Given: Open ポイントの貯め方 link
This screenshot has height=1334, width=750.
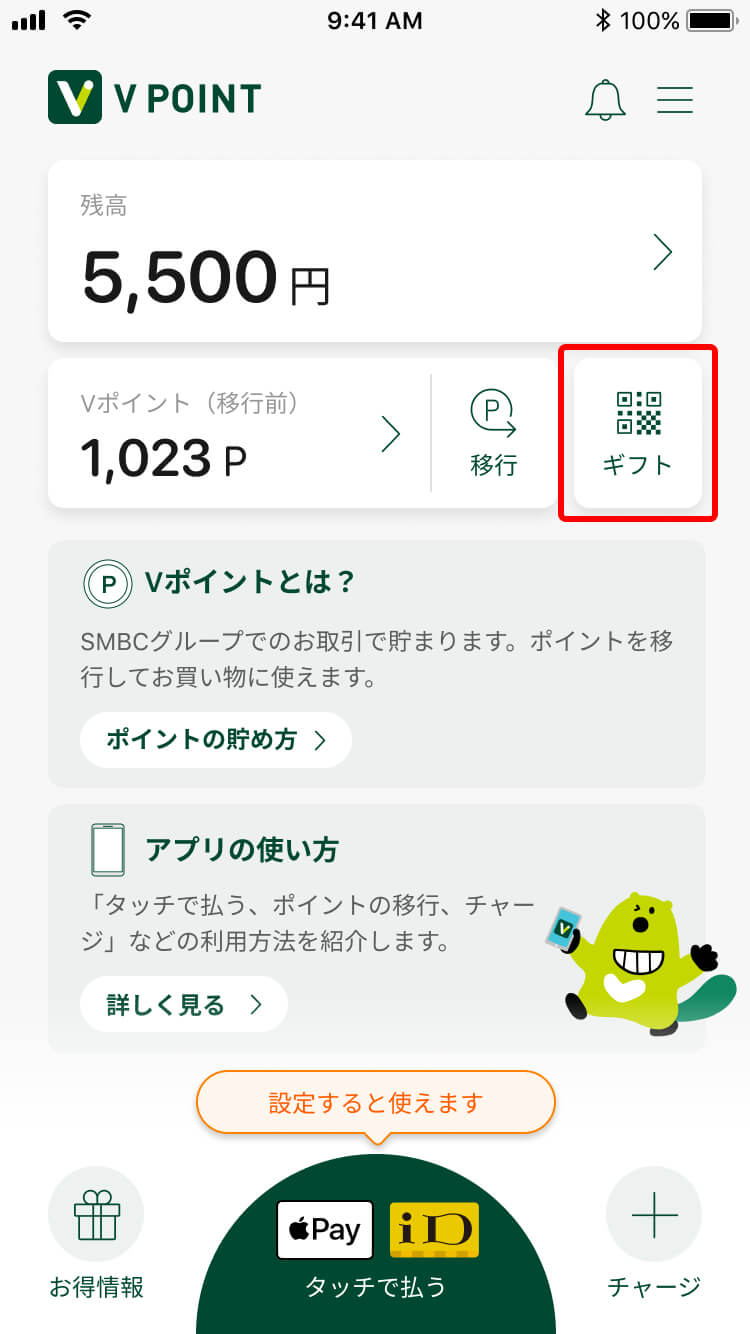Looking at the screenshot, I should pos(216,740).
